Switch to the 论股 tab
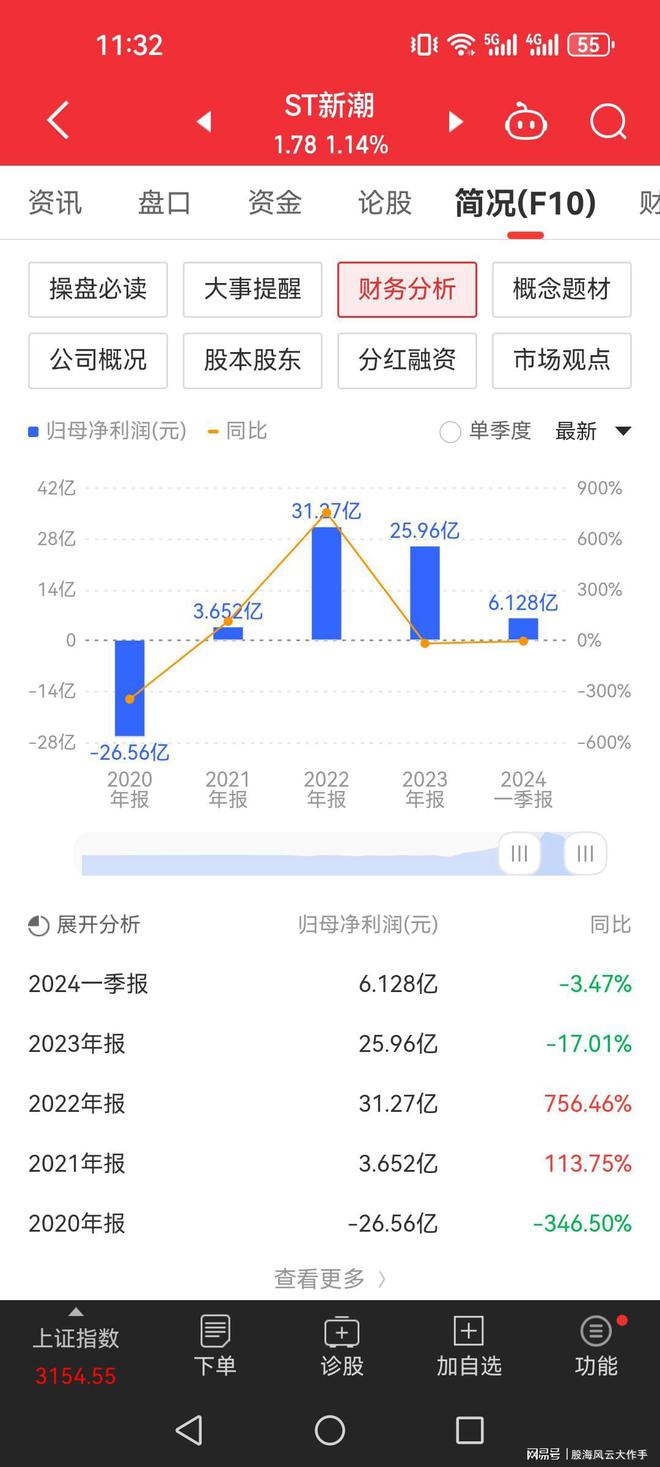This screenshot has height=1467, width=660. pyautogui.click(x=385, y=203)
